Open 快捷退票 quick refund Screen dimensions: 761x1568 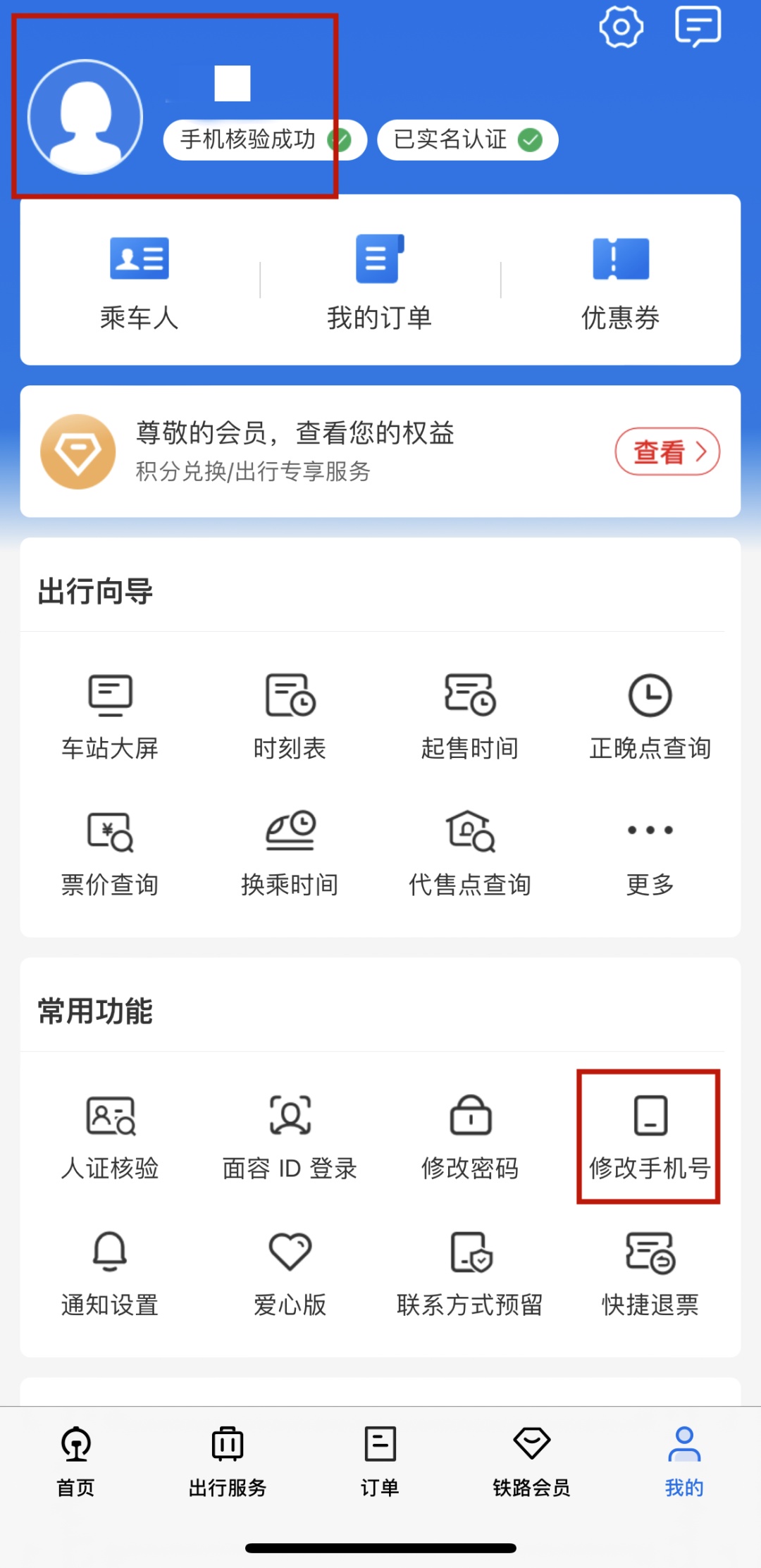[650, 1270]
